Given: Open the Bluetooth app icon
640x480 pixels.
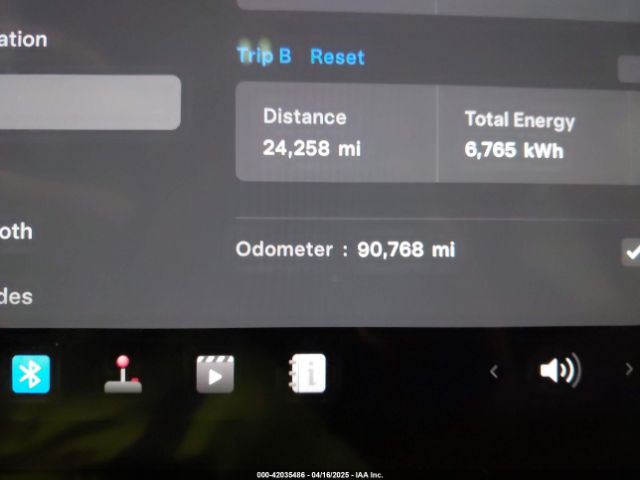Looking at the screenshot, I should point(31,374).
